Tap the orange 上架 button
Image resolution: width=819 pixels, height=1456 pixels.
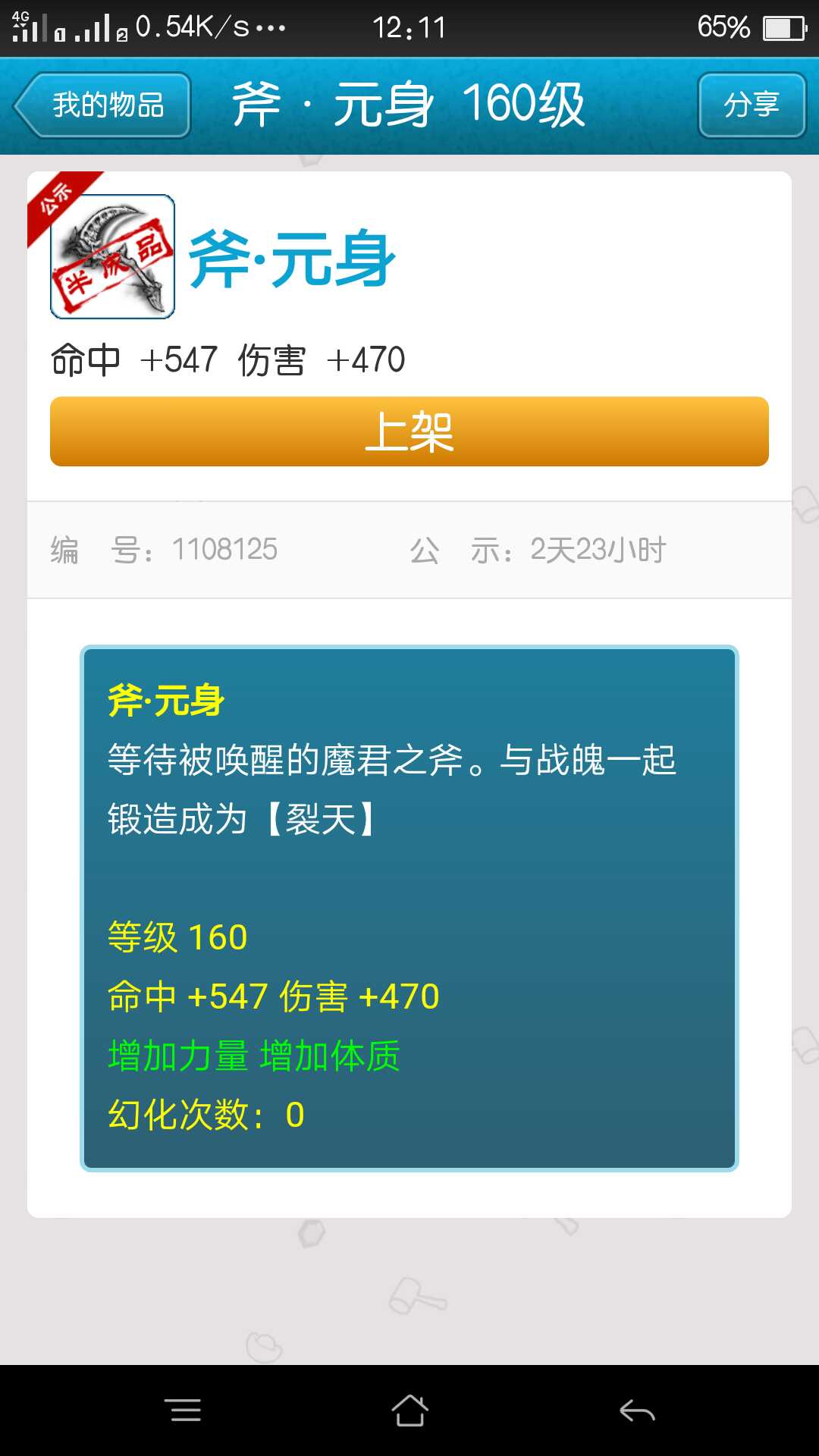point(409,431)
